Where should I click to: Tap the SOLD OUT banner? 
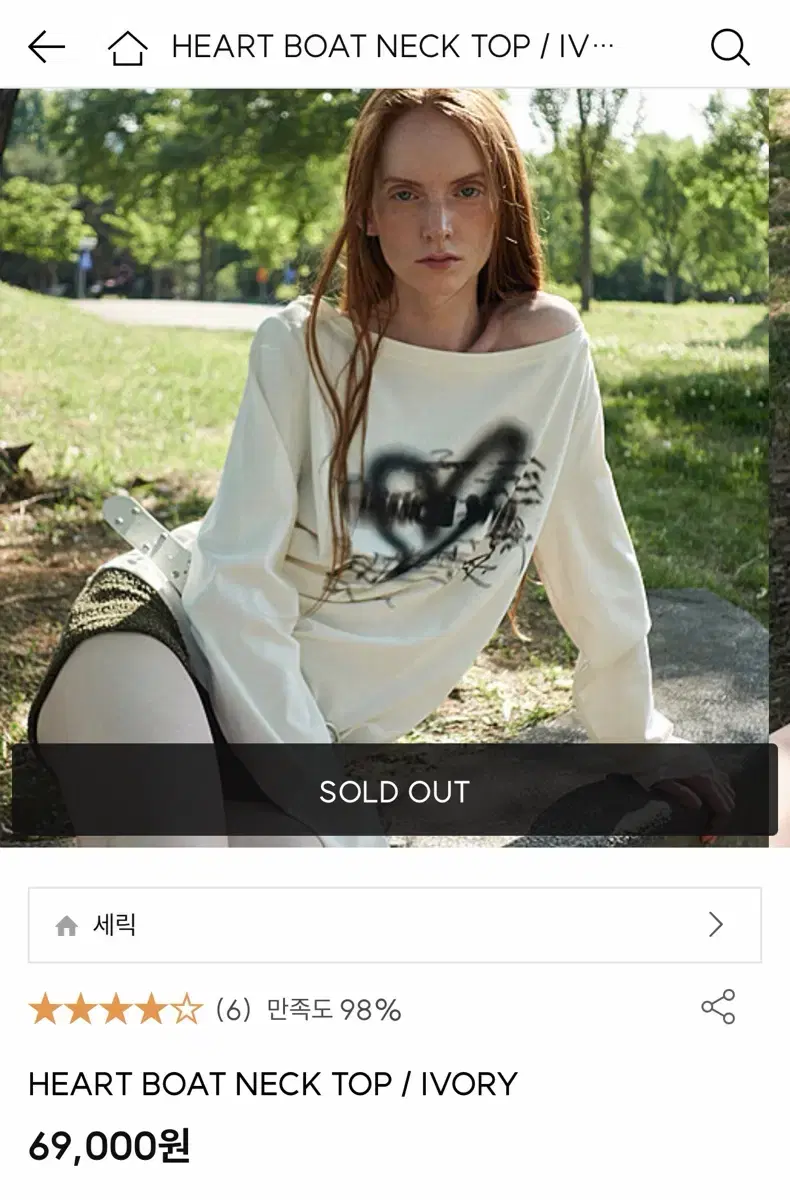pyautogui.click(x=395, y=792)
